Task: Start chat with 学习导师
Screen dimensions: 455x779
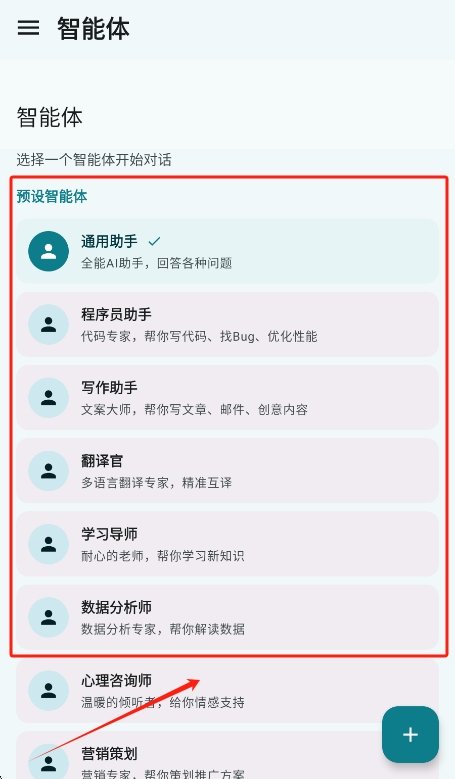Action: 228,544
